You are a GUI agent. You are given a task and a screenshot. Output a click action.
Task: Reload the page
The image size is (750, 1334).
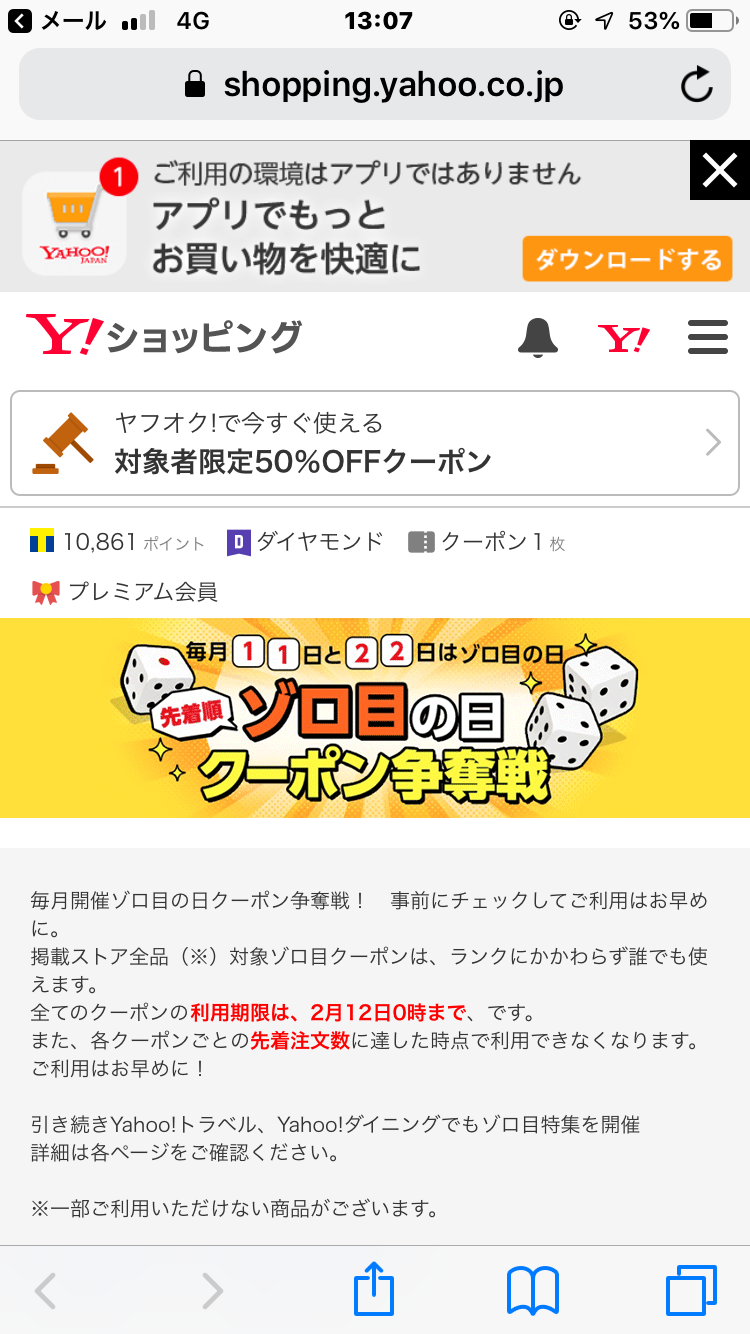(696, 85)
